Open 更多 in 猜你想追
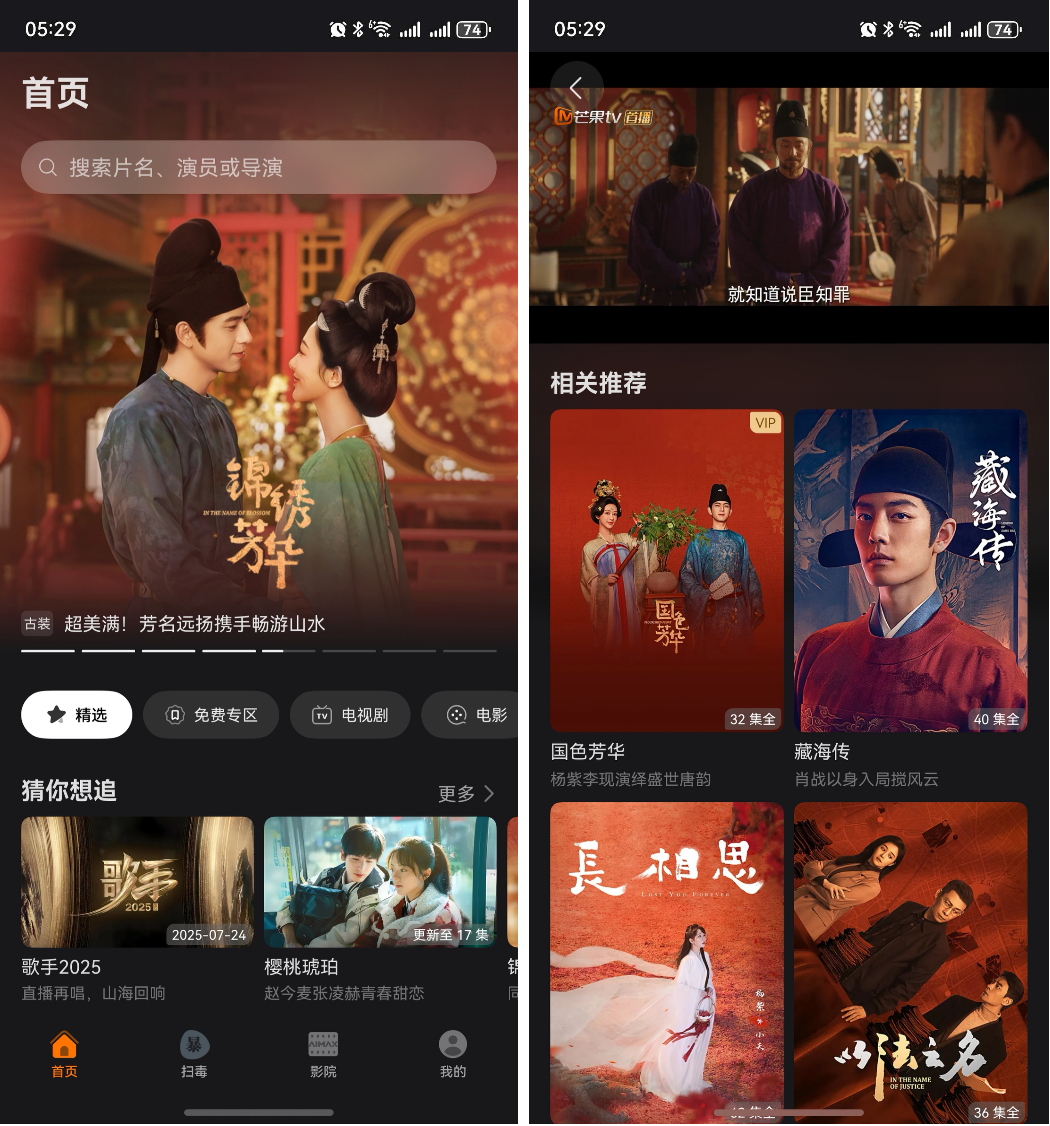The height and width of the screenshot is (1126, 1050). click(466, 793)
